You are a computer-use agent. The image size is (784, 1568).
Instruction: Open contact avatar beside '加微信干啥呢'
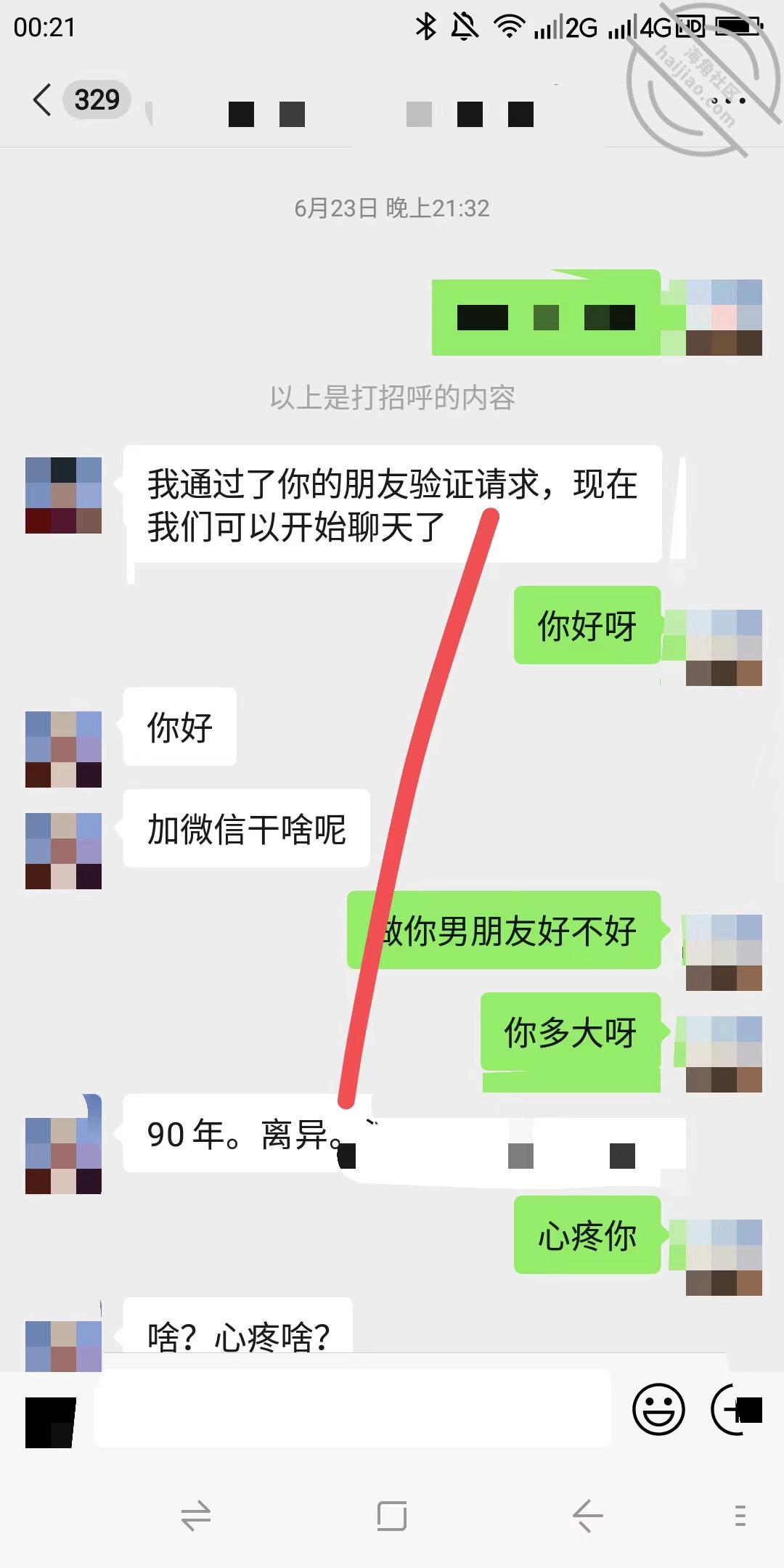(x=63, y=851)
